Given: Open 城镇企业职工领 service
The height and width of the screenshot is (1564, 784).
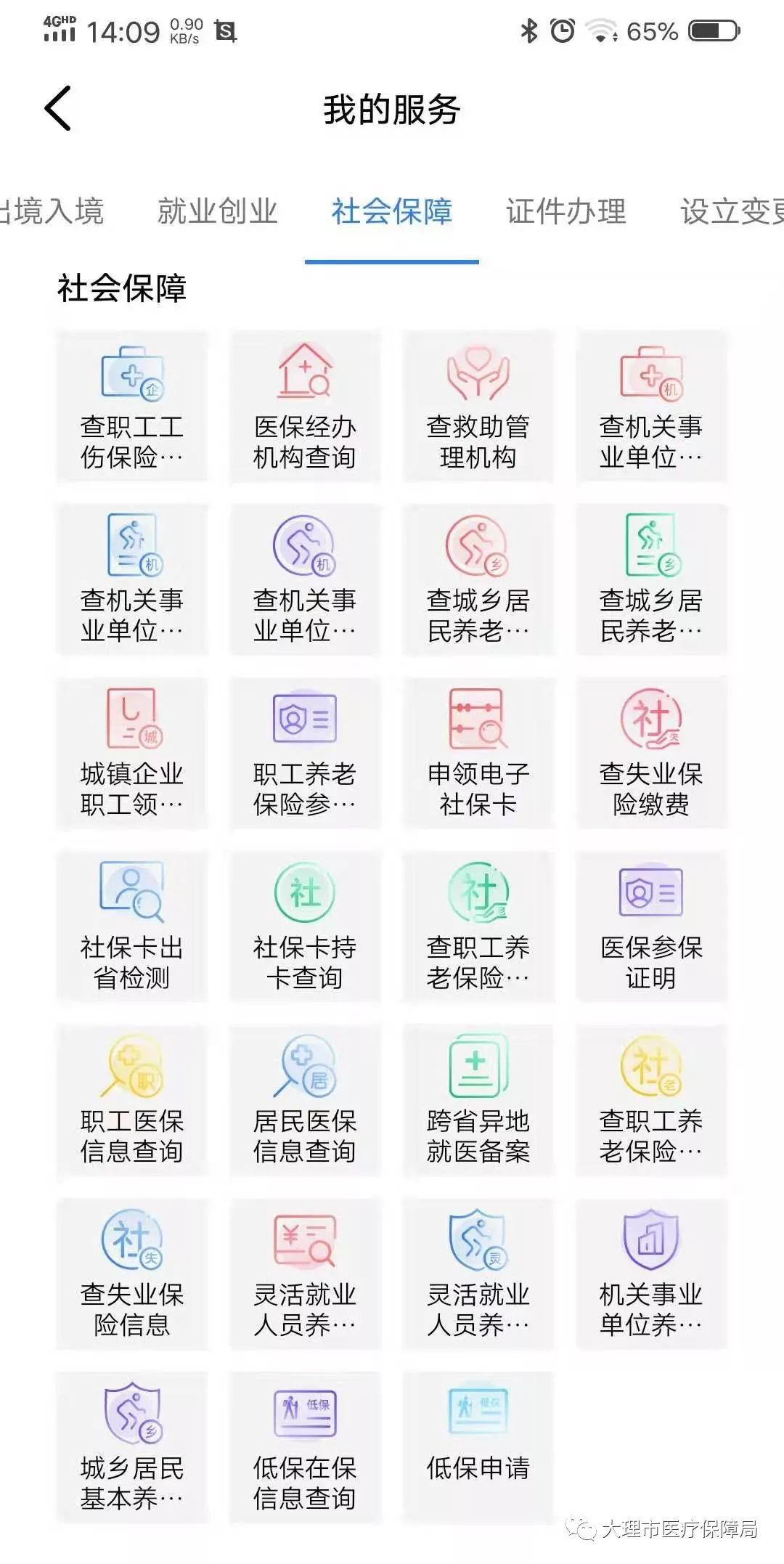Looking at the screenshot, I should coord(132,755).
